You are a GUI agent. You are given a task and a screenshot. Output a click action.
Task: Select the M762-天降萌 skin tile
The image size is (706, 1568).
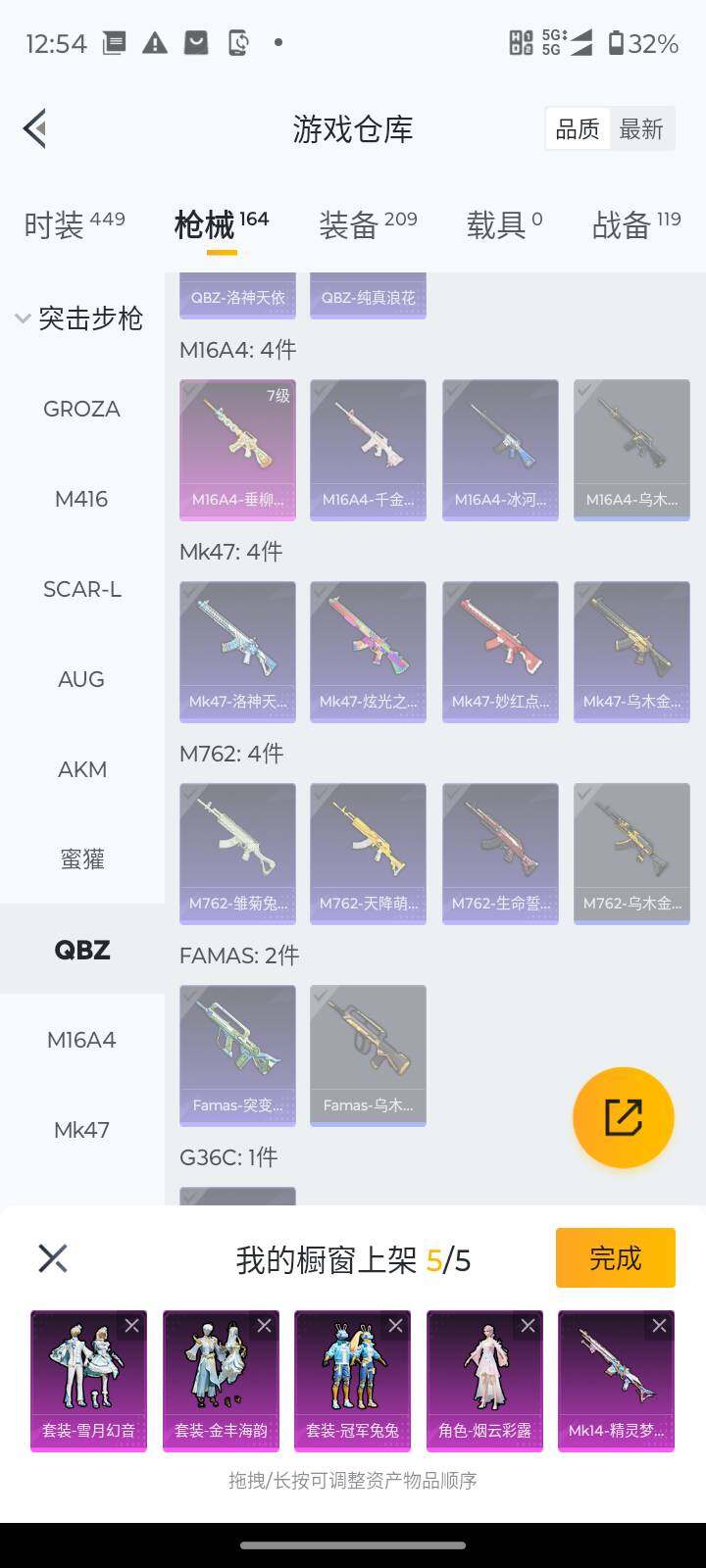tap(368, 853)
